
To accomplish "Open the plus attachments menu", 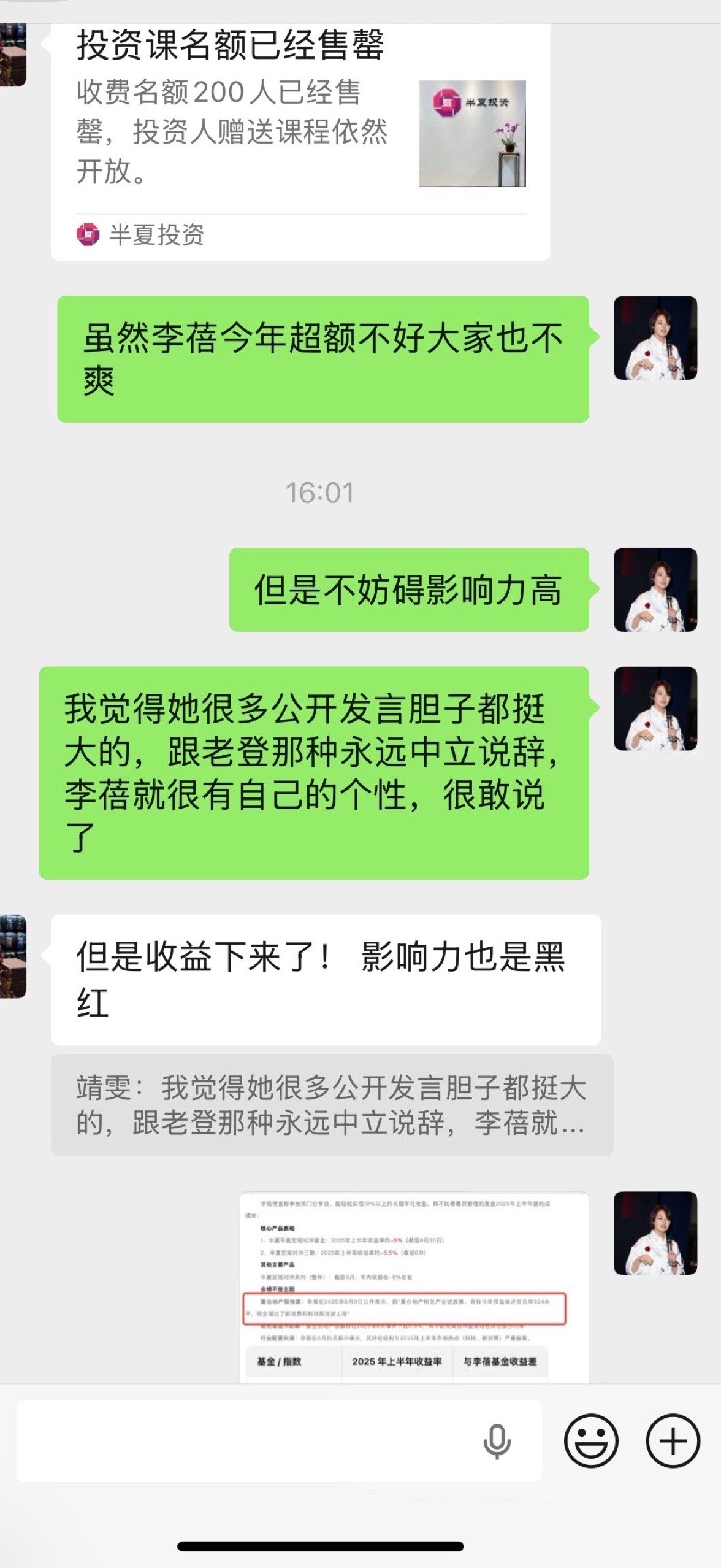I will point(673,1440).
